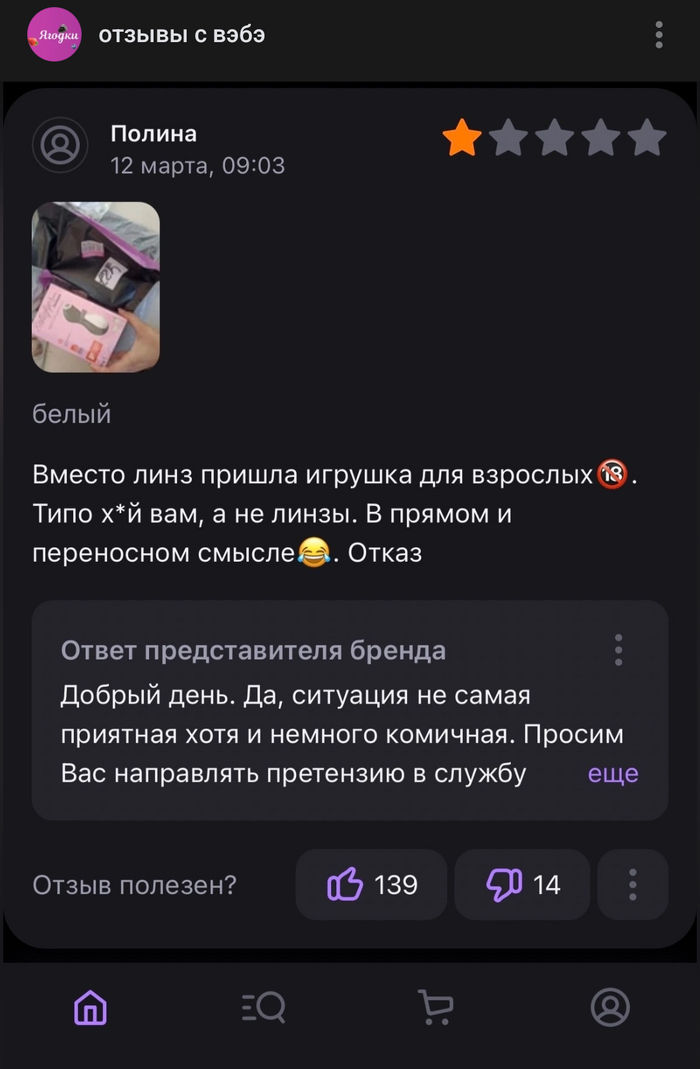Open Полина's review photo
This screenshot has width=700, height=1069.
click(96, 287)
